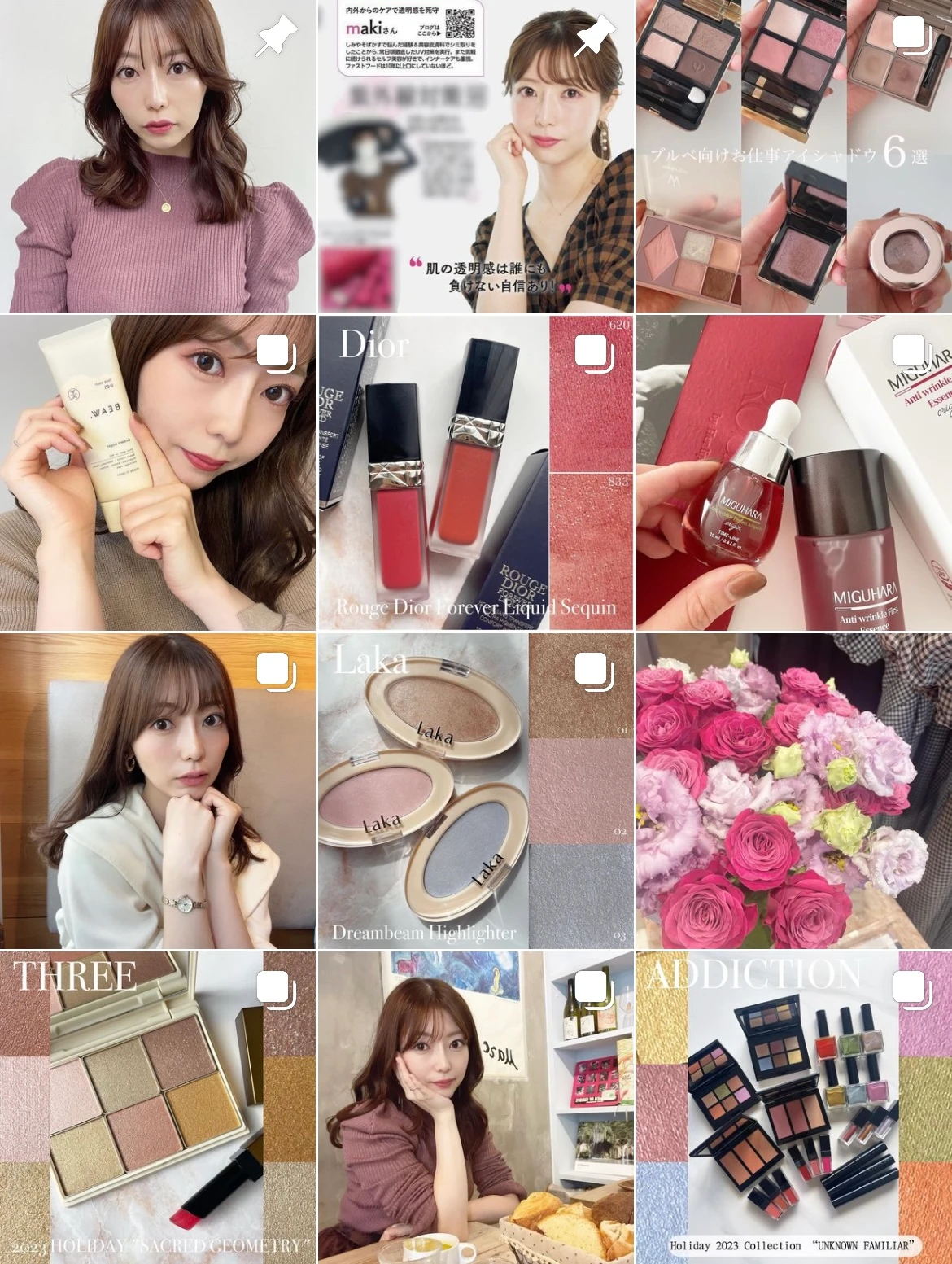Open the pinned post with pink ribbed sweater
Viewport: 952px width, 1264px height.
pos(157,155)
